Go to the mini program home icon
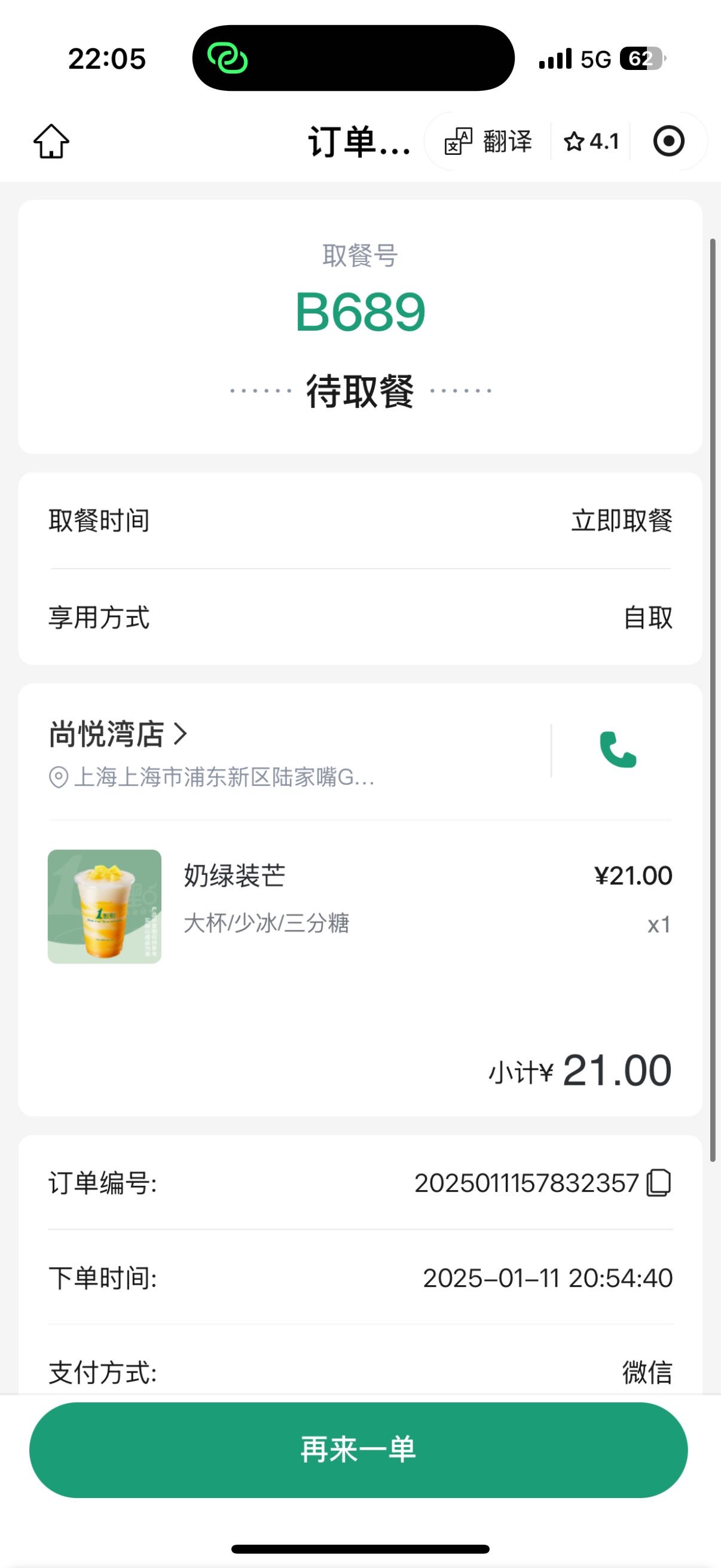This screenshot has width=721, height=1568. (51, 141)
